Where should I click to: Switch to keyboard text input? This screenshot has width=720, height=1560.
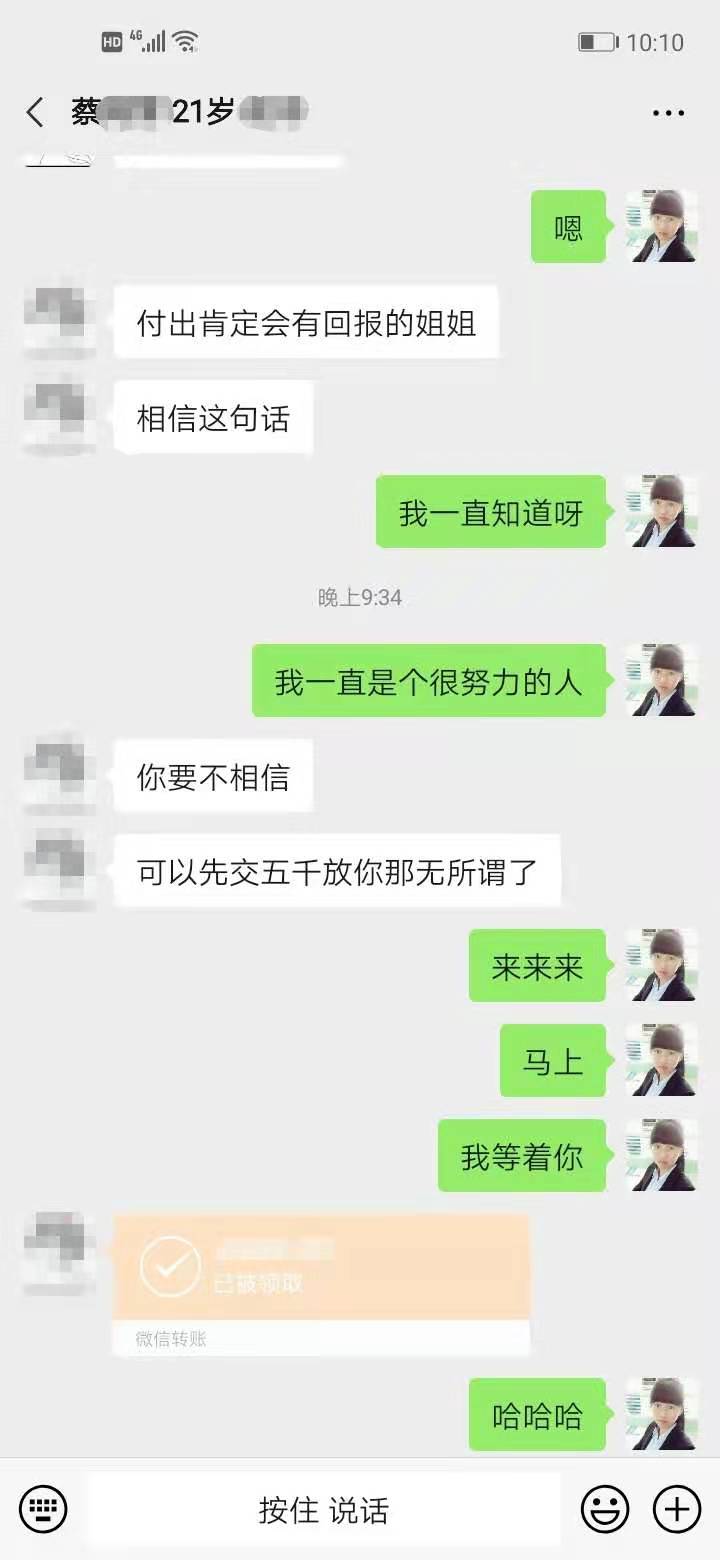tap(43, 1509)
